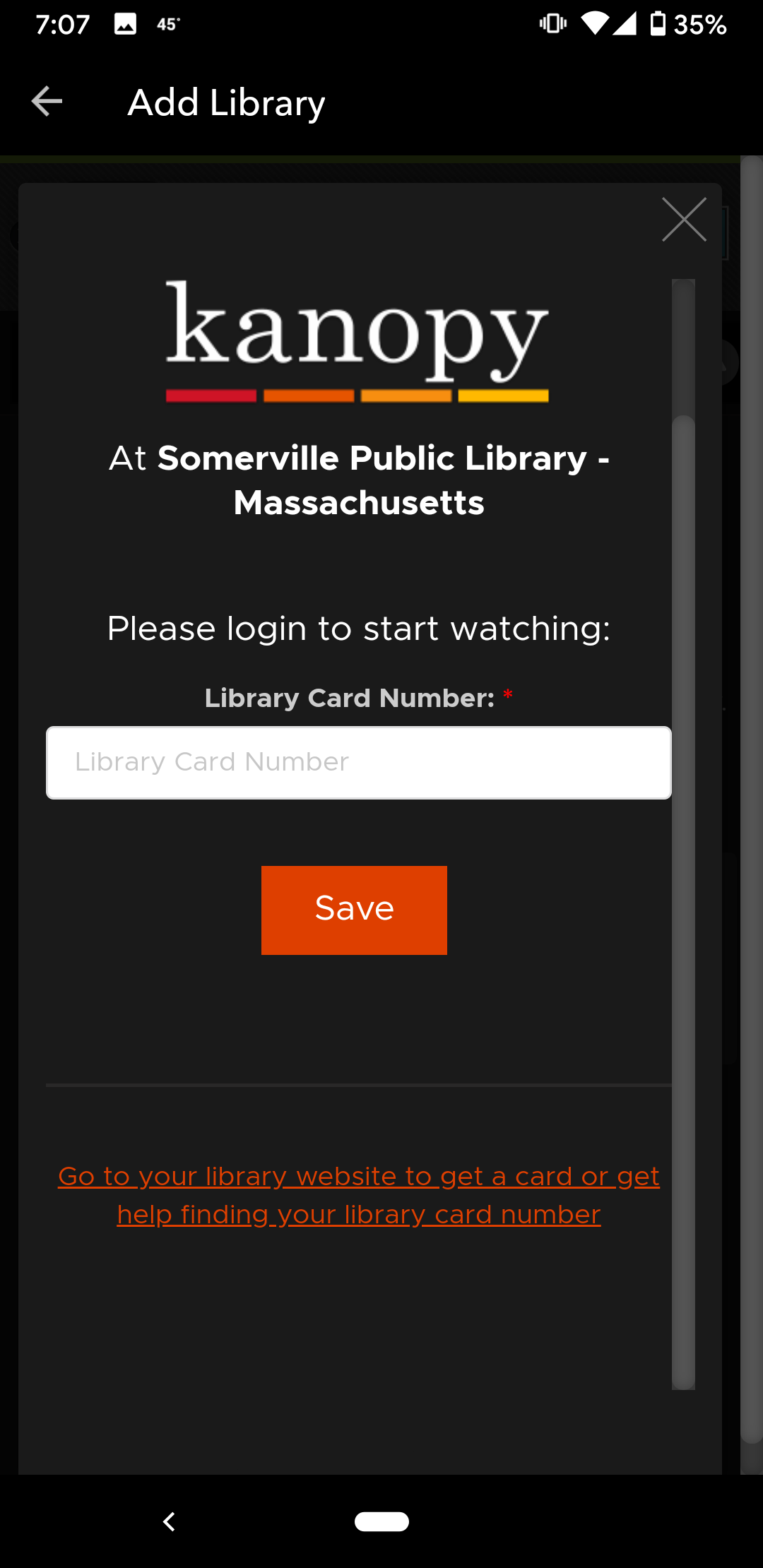Open library website link for card help
Screen dimensions: 763x1568
pyautogui.click(x=359, y=1195)
